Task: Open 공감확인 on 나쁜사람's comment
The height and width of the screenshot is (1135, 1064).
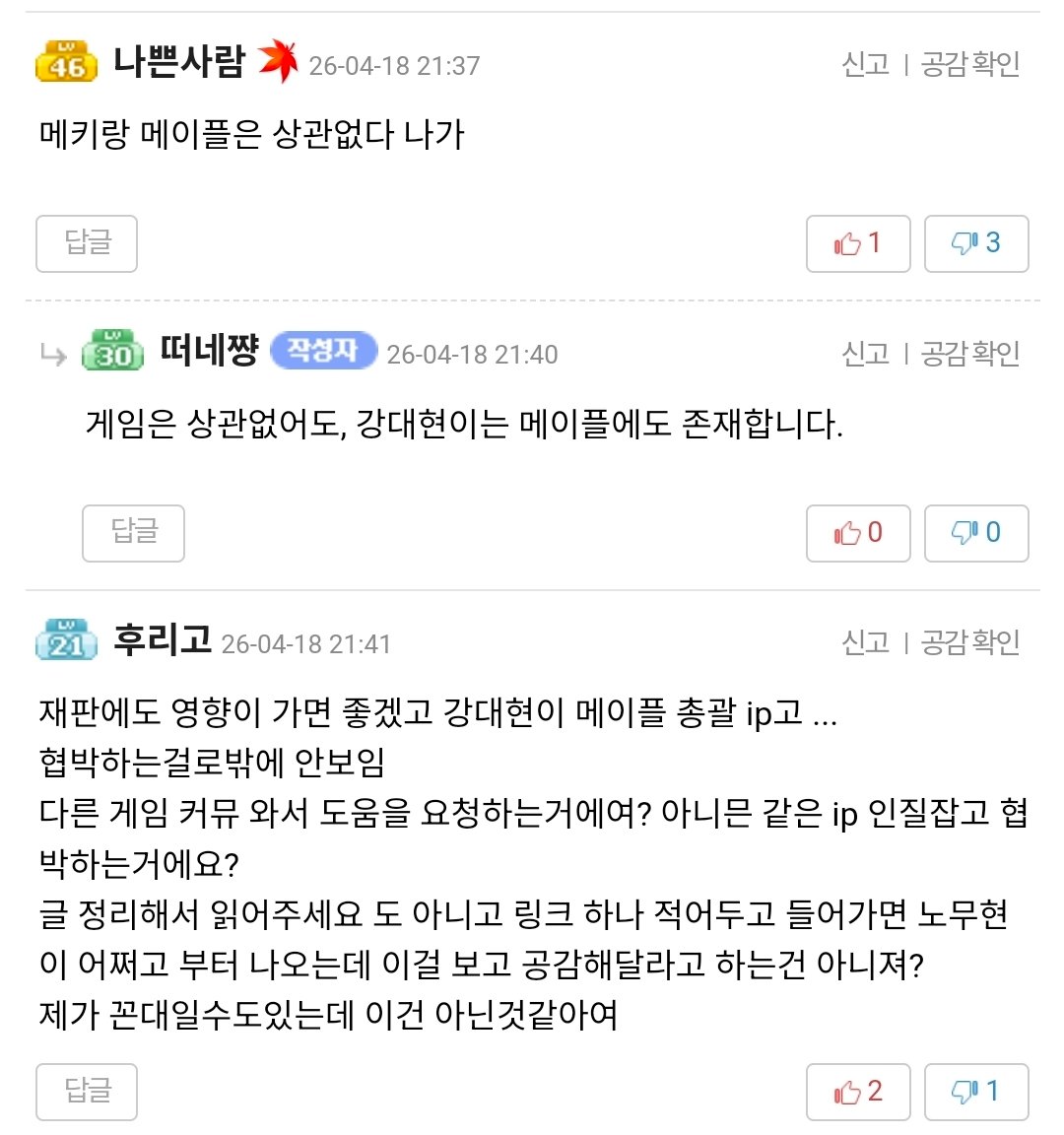Action: 969,65
